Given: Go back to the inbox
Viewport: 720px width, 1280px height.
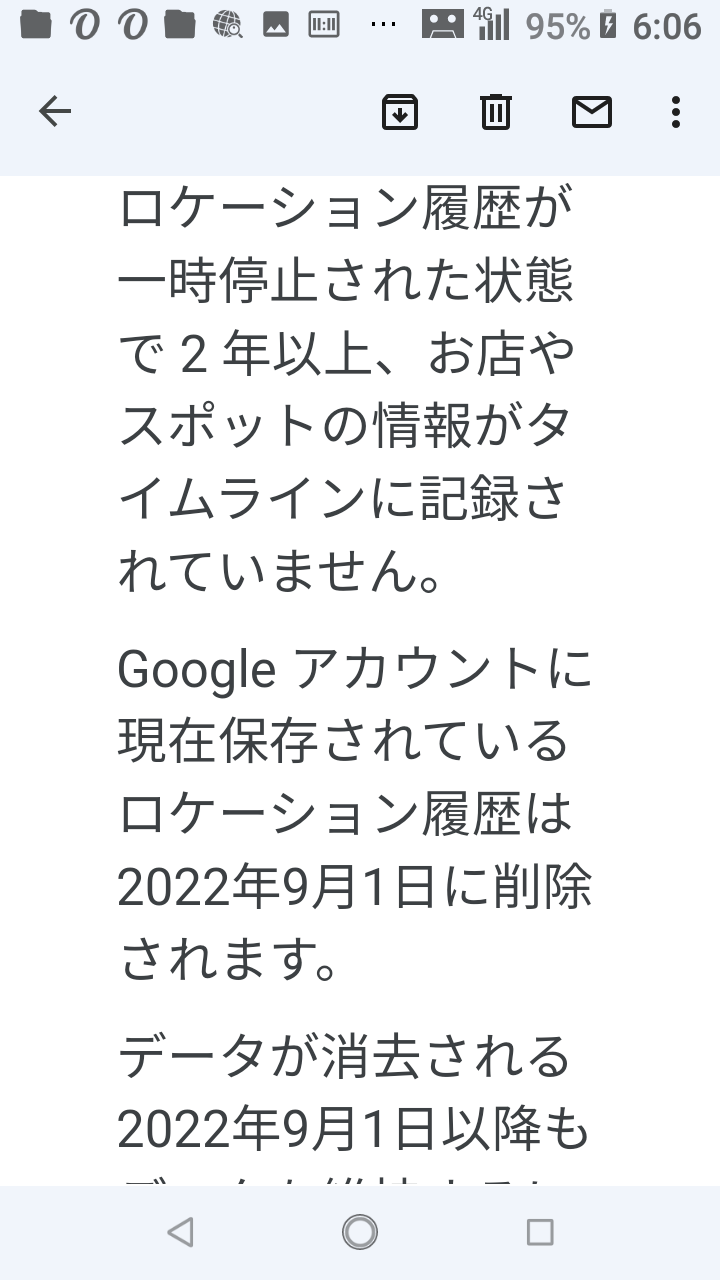Looking at the screenshot, I should click(55, 112).
